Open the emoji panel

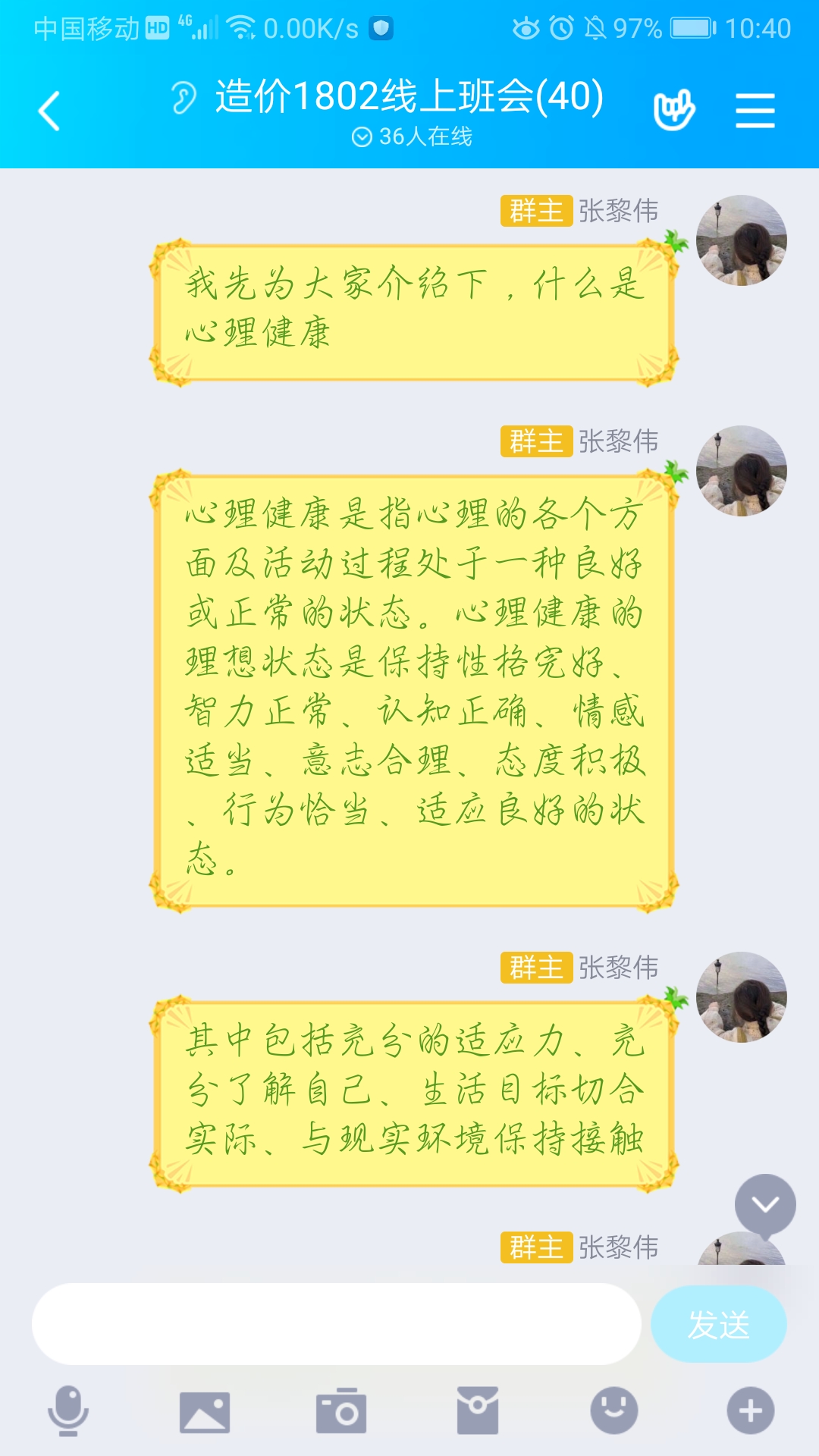[613, 1411]
